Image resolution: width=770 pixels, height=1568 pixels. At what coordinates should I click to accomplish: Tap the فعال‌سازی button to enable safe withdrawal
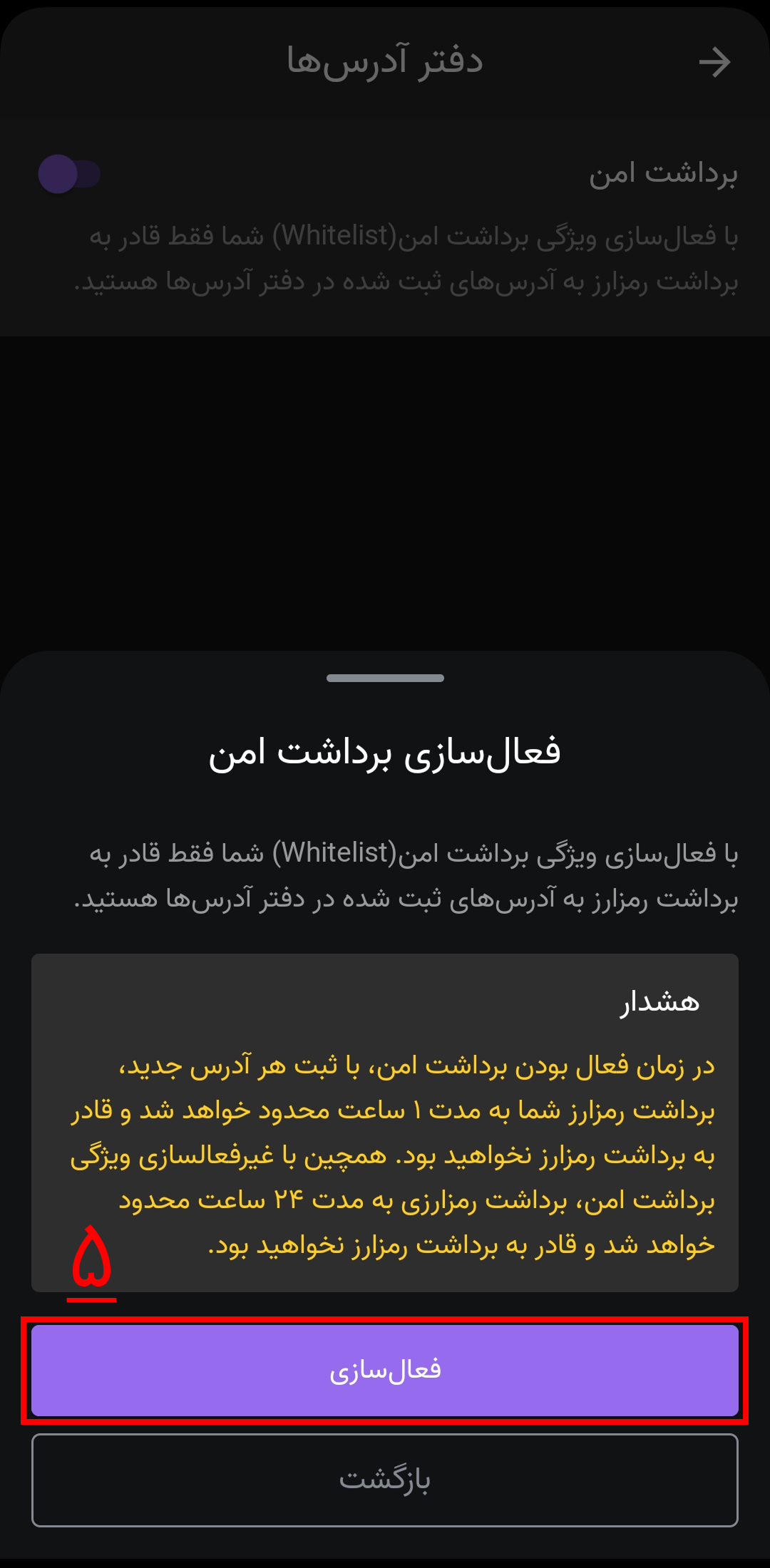tap(385, 1370)
